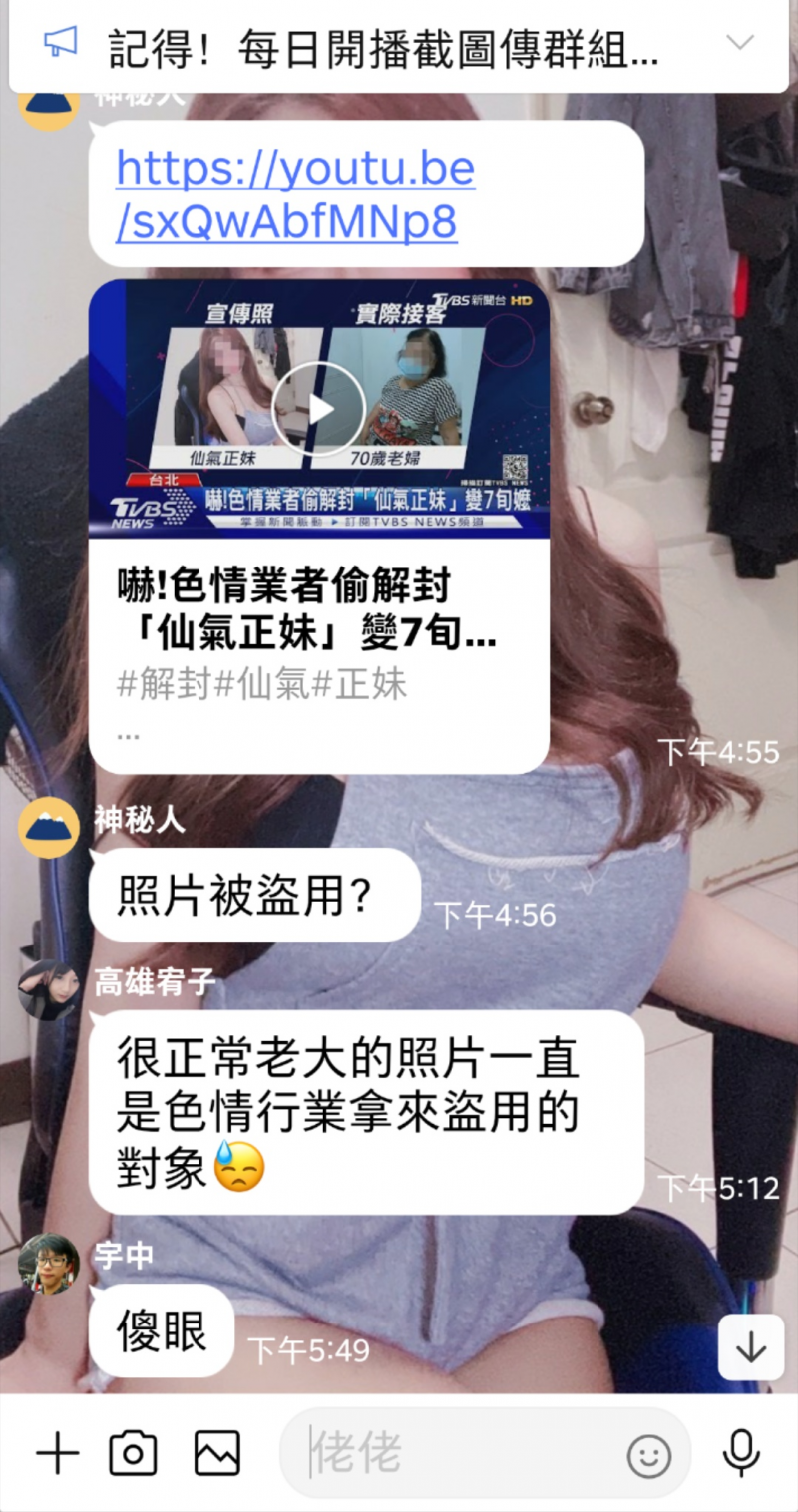View 高雄宥子's profile avatar

[48, 989]
